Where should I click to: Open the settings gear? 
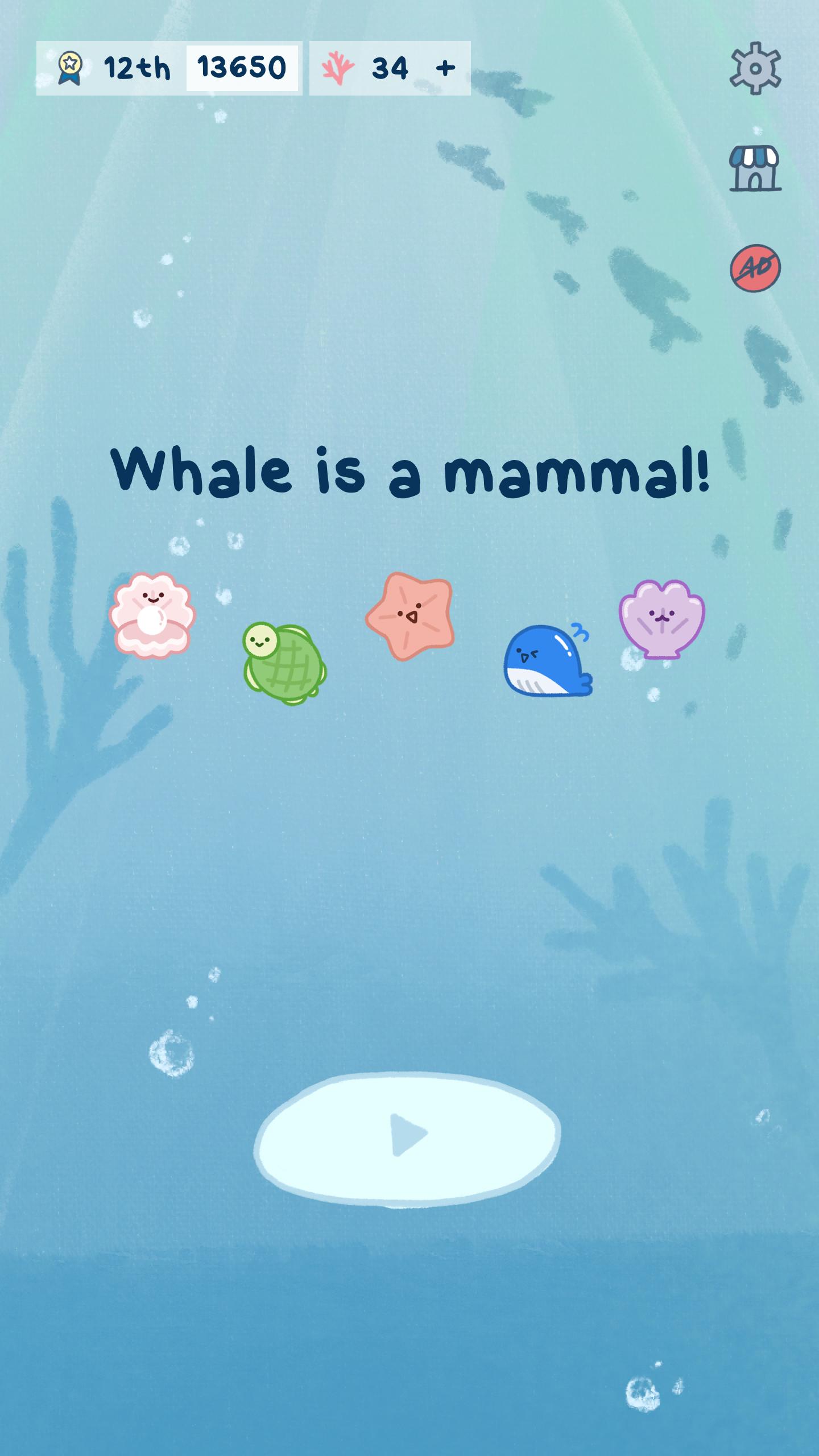point(755,68)
